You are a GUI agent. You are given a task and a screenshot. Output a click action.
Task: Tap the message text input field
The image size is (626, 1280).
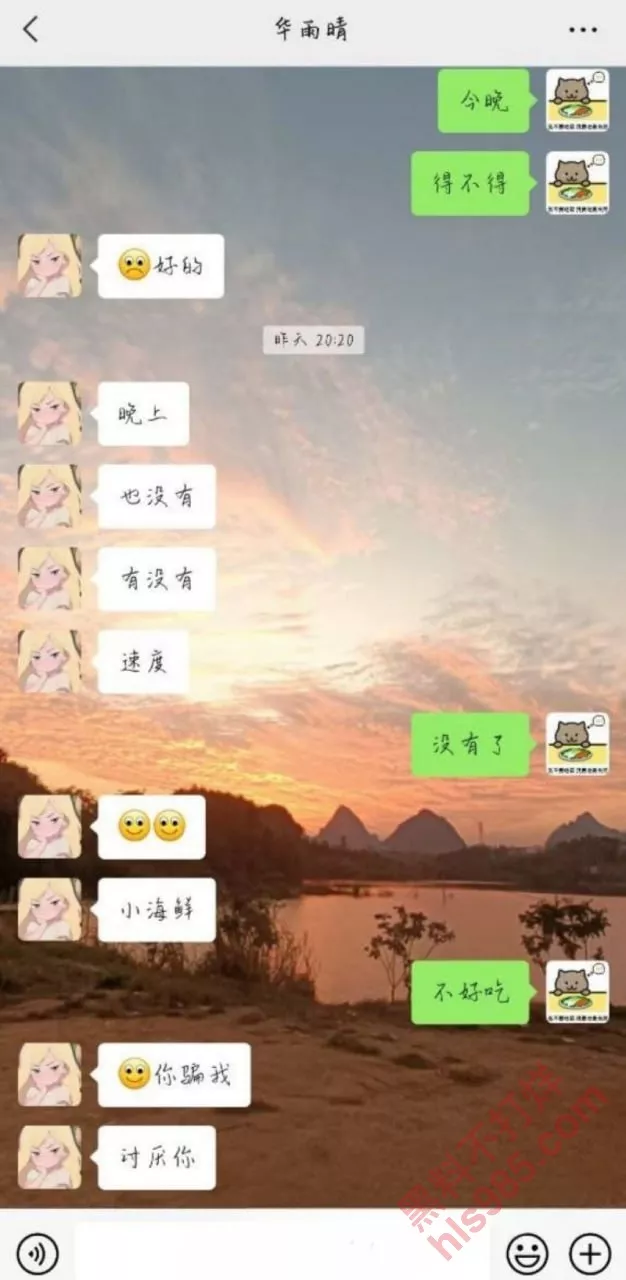click(x=282, y=1251)
